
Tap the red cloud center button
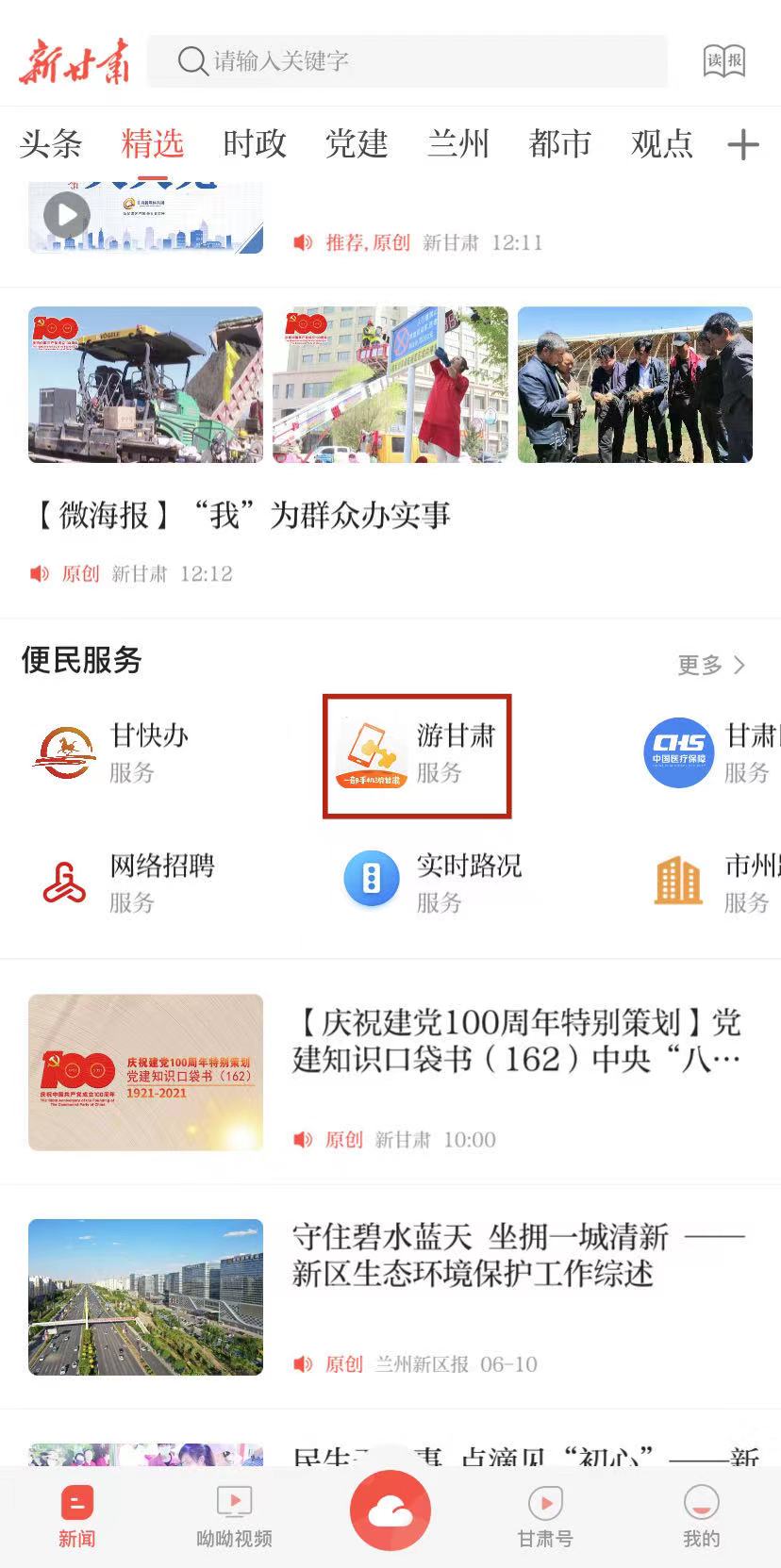pyautogui.click(x=390, y=1510)
